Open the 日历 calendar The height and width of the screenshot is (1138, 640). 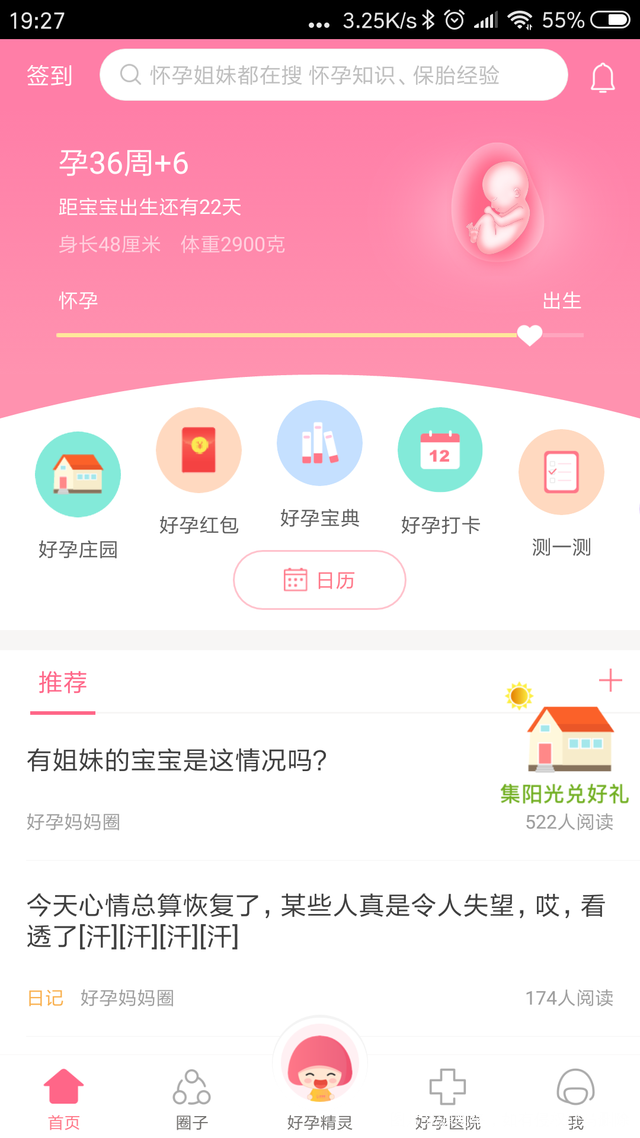320,580
